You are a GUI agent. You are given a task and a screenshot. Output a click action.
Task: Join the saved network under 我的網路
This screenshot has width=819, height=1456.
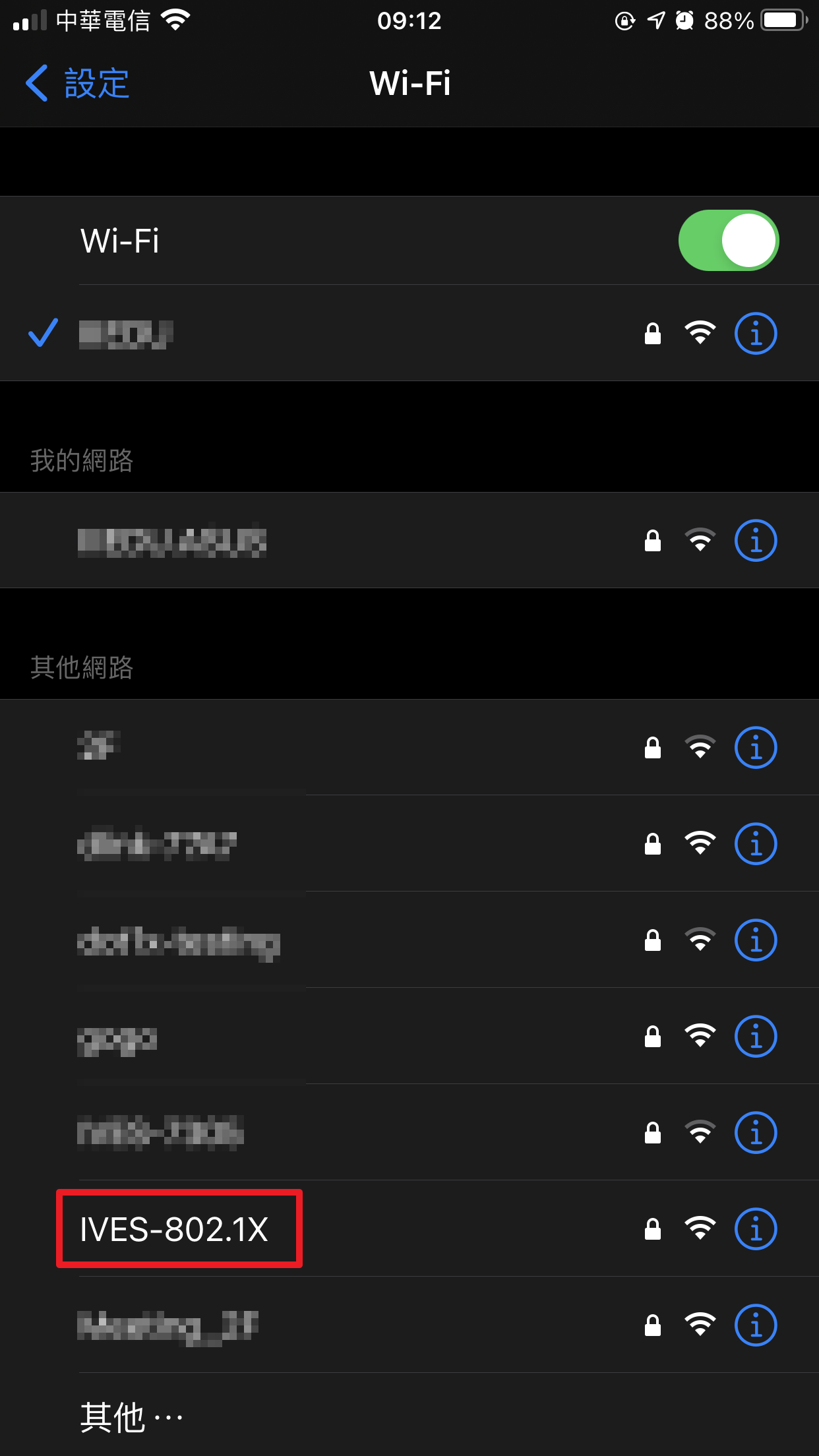pyautogui.click(x=409, y=541)
